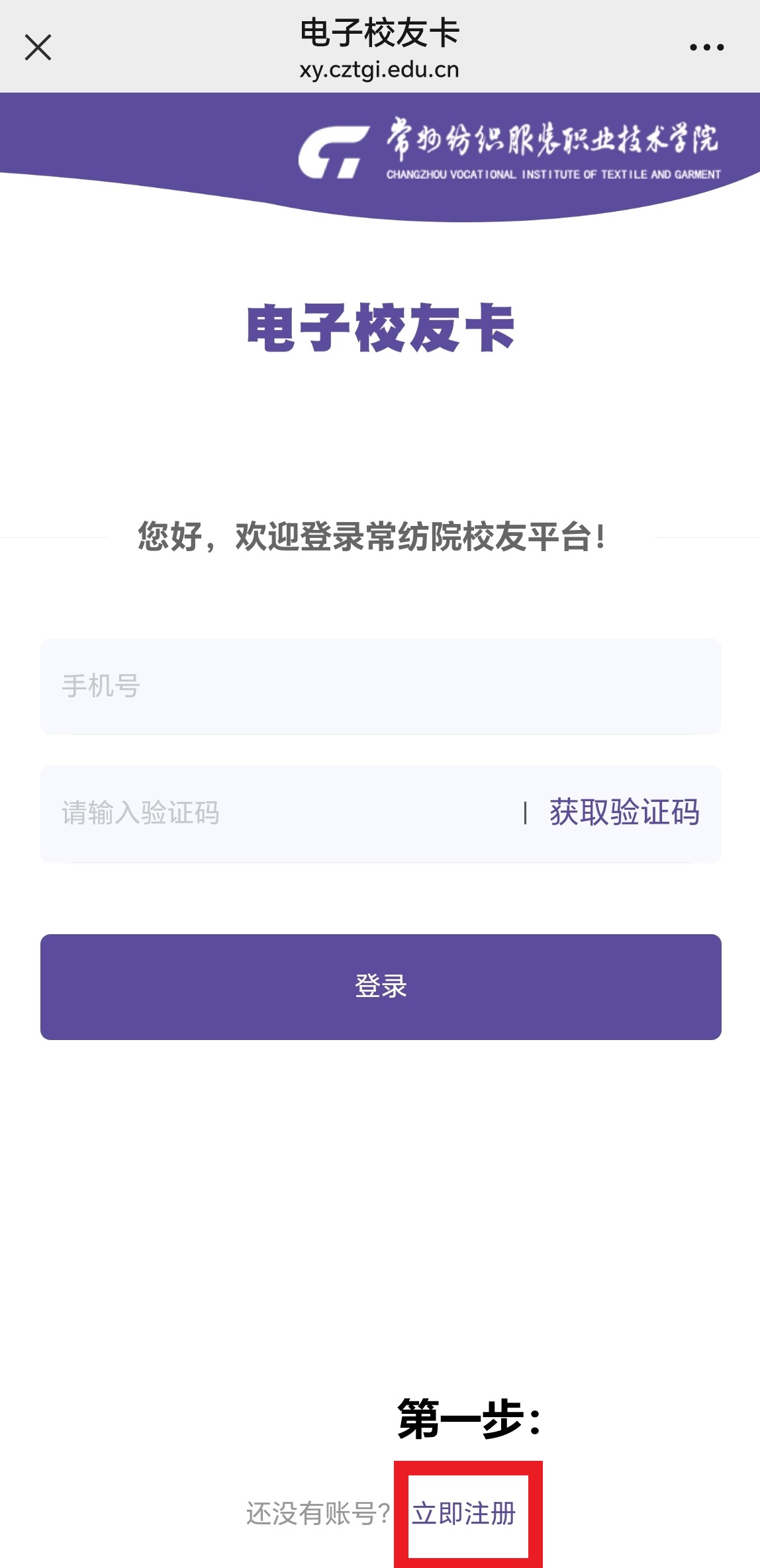This screenshot has width=760, height=1568.
Task: Request a code via 获取验证码
Action: coord(624,812)
